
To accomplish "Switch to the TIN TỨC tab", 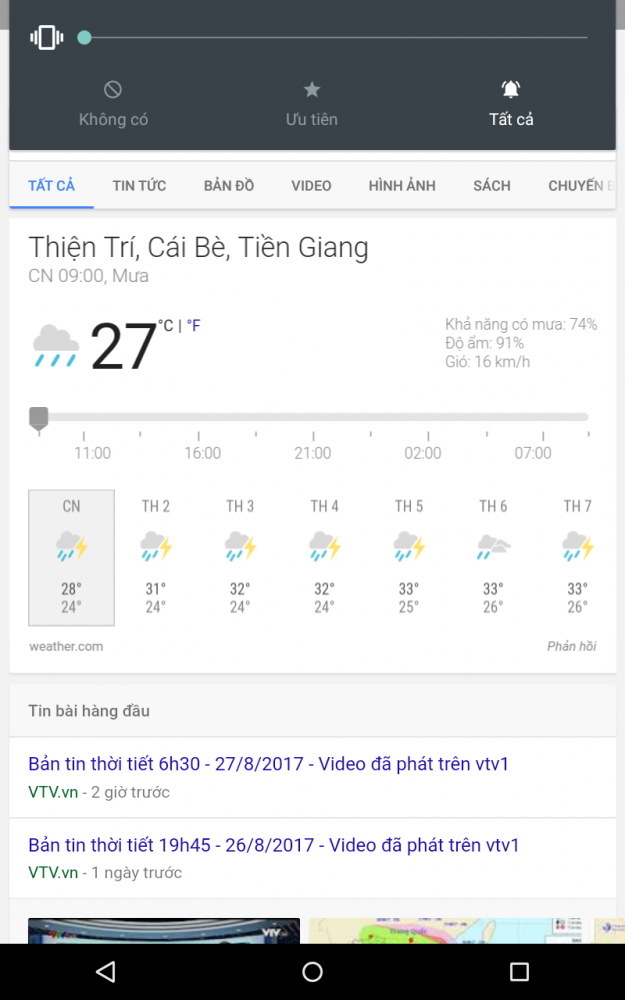I will (x=139, y=186).
